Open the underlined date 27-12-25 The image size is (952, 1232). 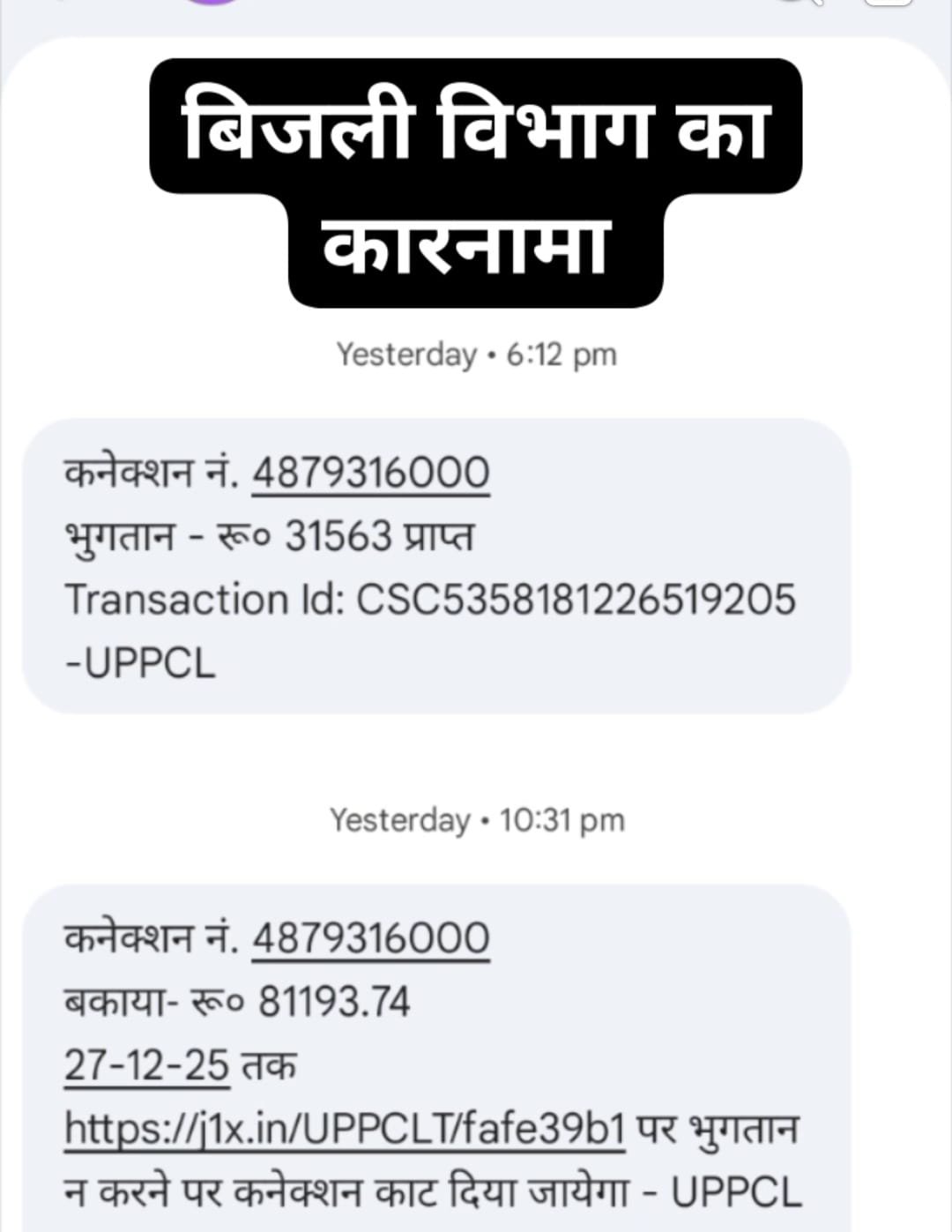coord(146,1065)
